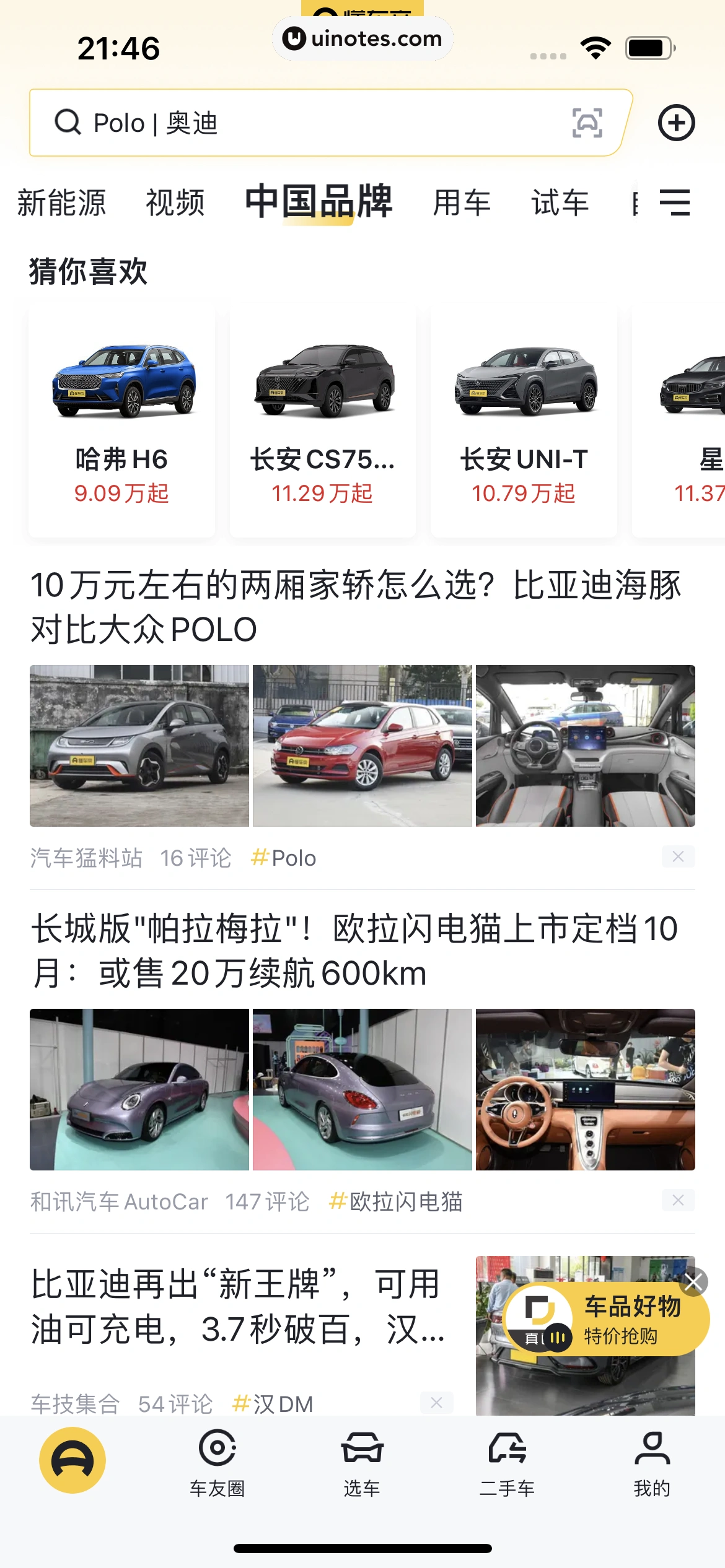View the 长安CS75 car card
The image size is (725, 1568).
coord(322,421)
